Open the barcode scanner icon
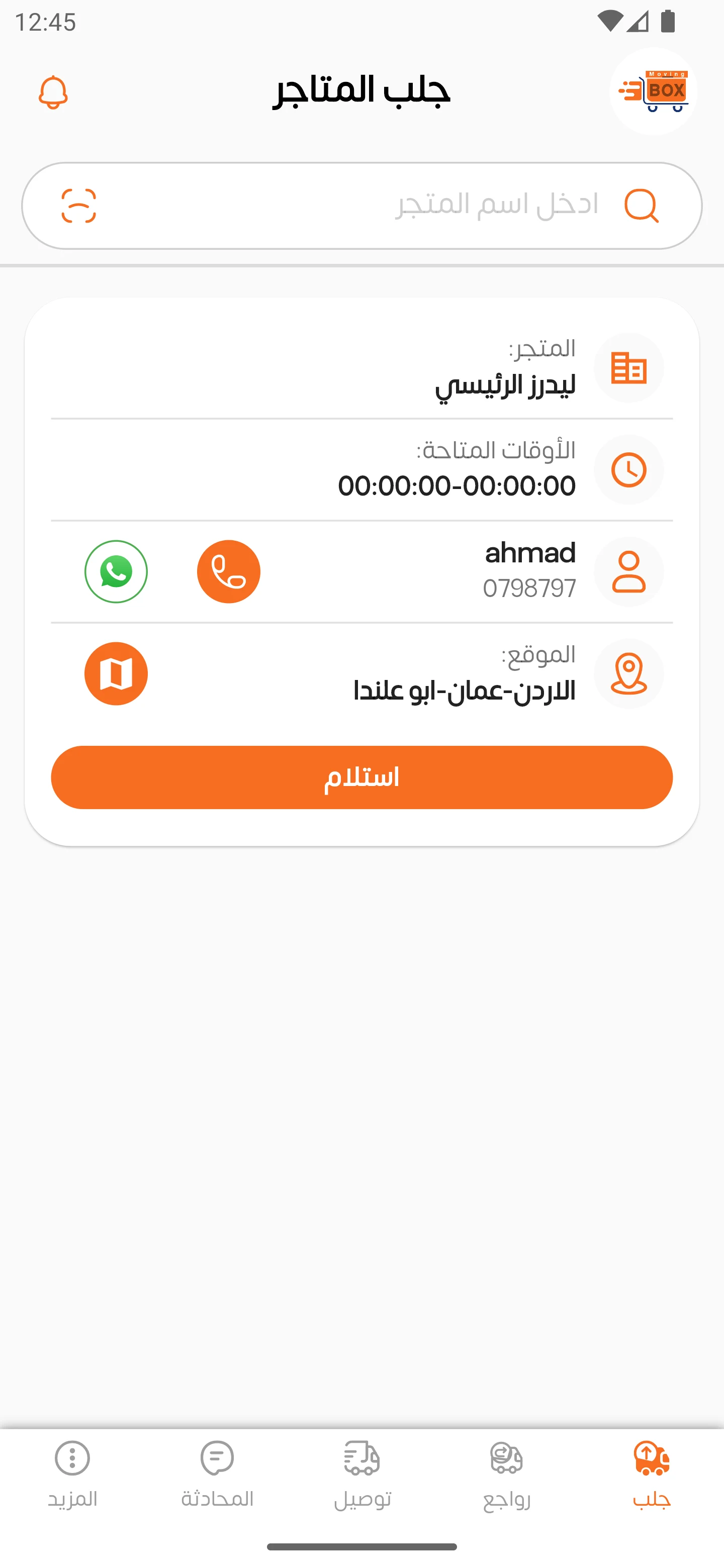724x1568 pixels. pyautogui.click(x=79, y=206)
